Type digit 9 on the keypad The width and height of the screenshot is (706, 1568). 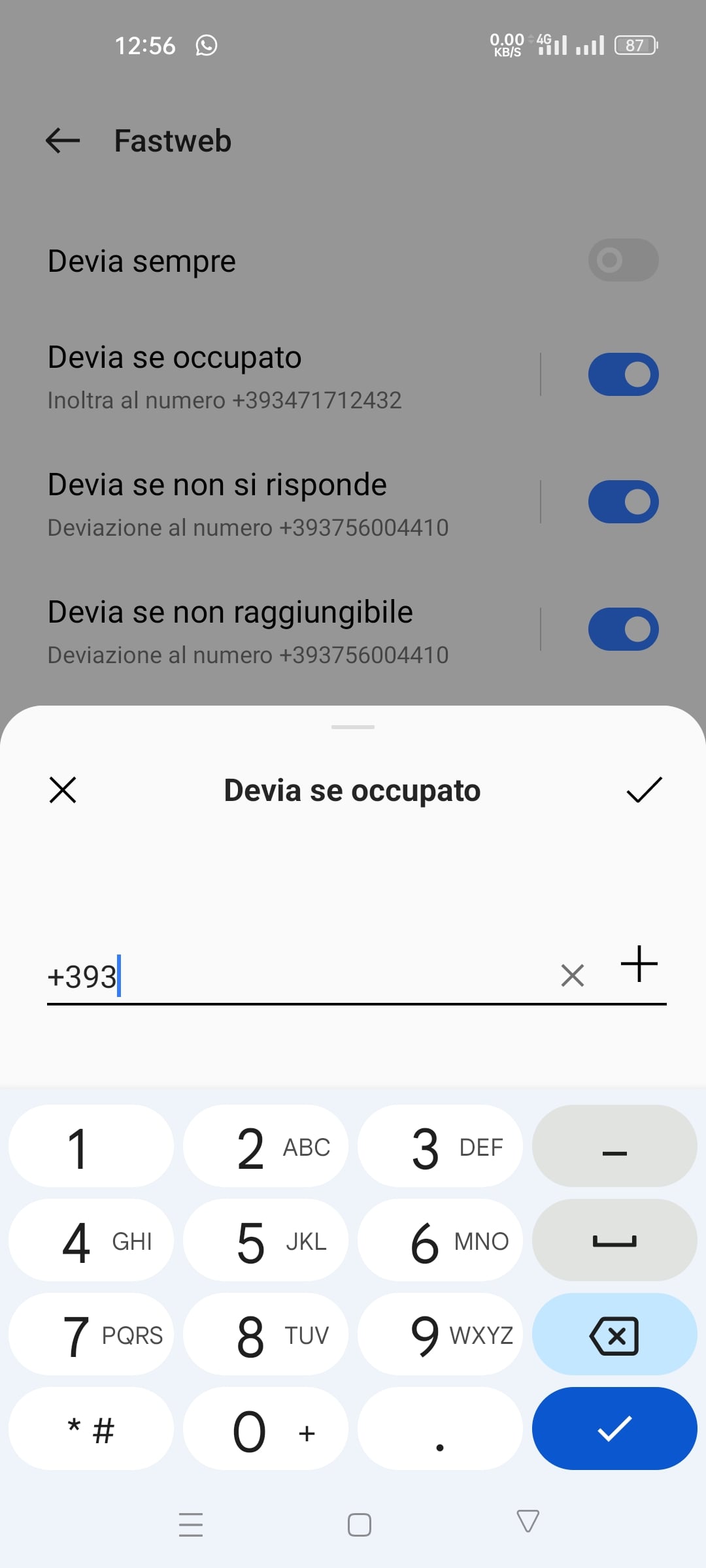click(x=440, y=1334)
